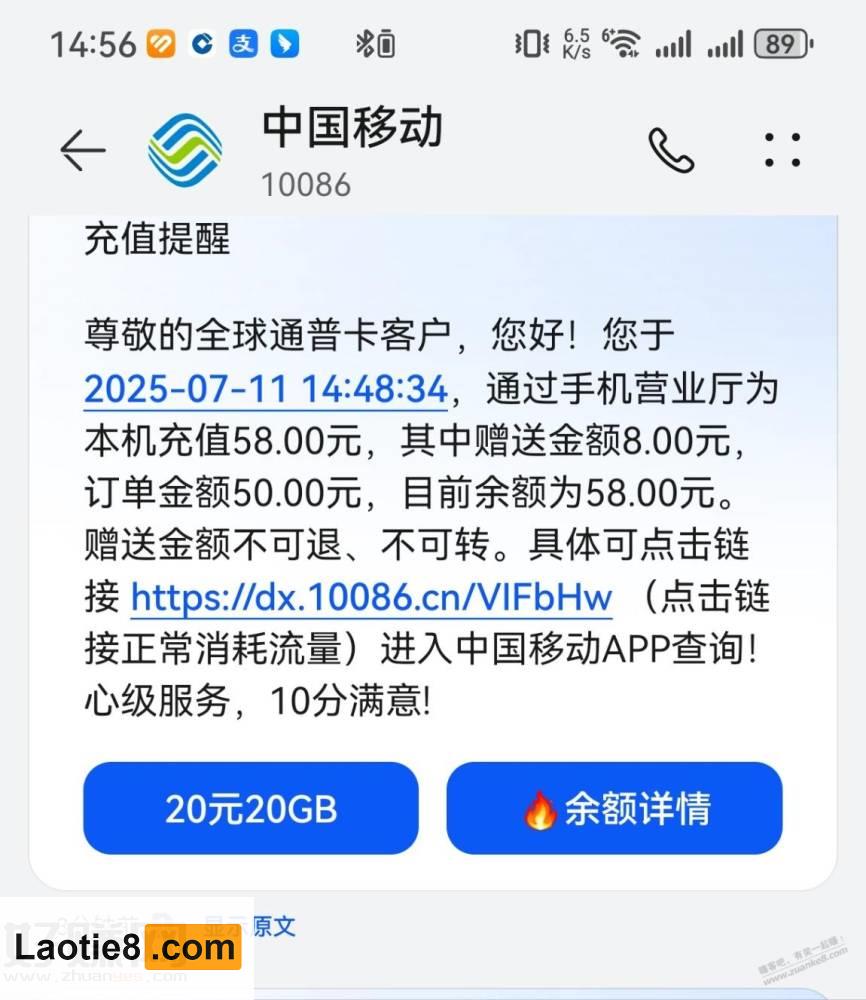Image resolution: width=866 pixels, height=1000 pixels.
Task: Select the 20元20GB button
Action: [x=250, y=808]
